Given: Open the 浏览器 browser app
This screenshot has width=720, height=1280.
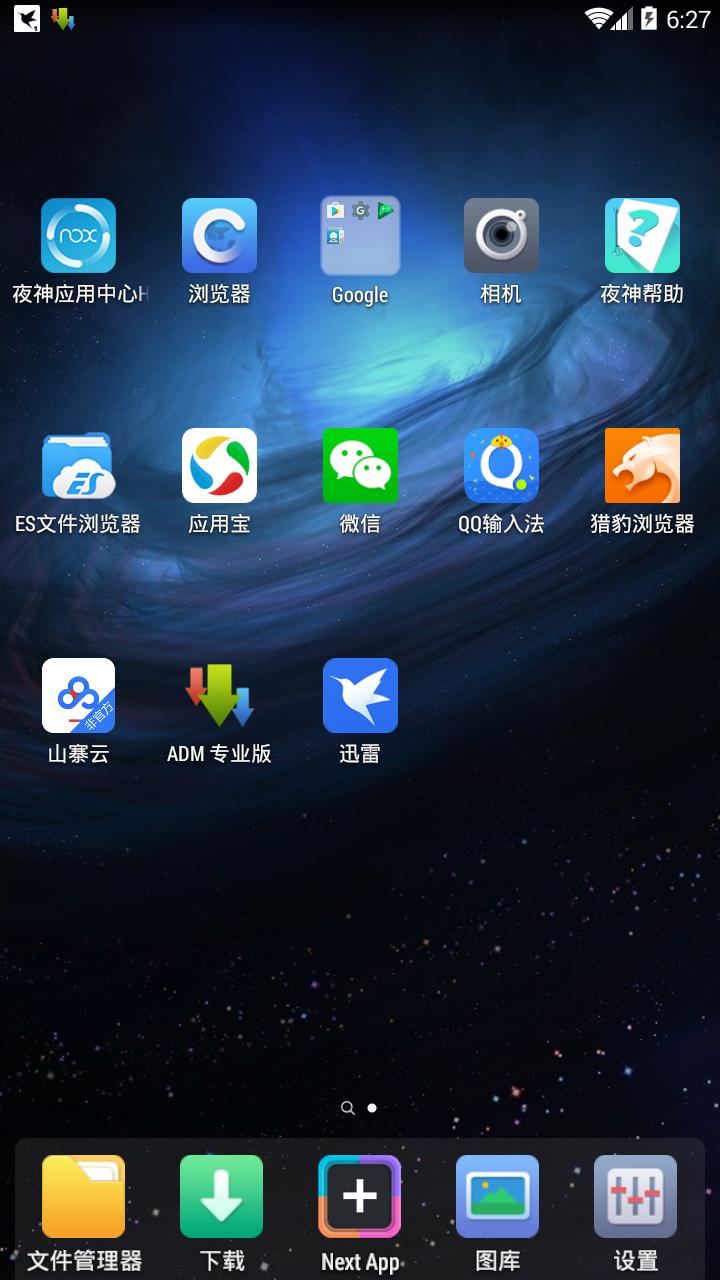Looking at the screenshot, I should point(219,235).
